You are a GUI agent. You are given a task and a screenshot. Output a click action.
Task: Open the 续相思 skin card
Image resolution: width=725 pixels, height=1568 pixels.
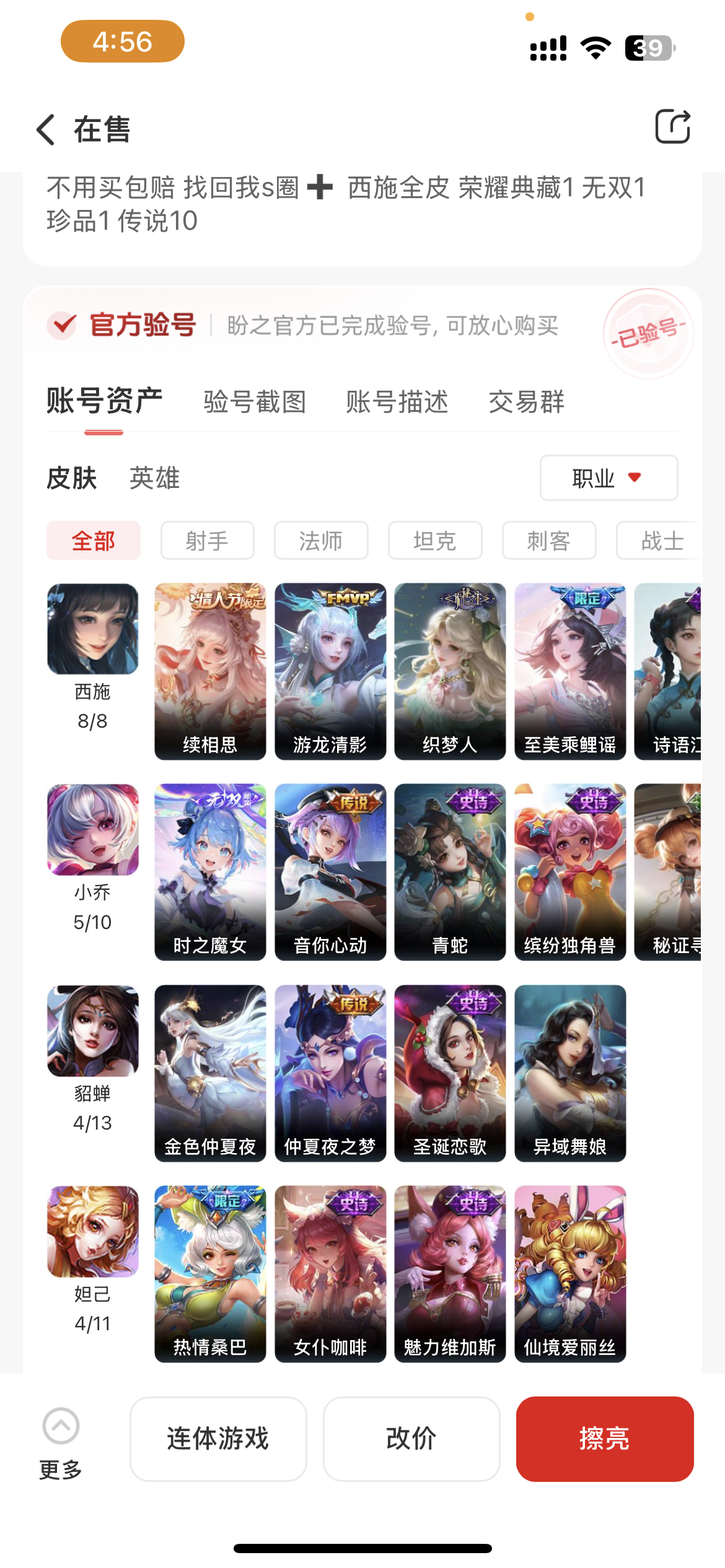coord(210,671)
